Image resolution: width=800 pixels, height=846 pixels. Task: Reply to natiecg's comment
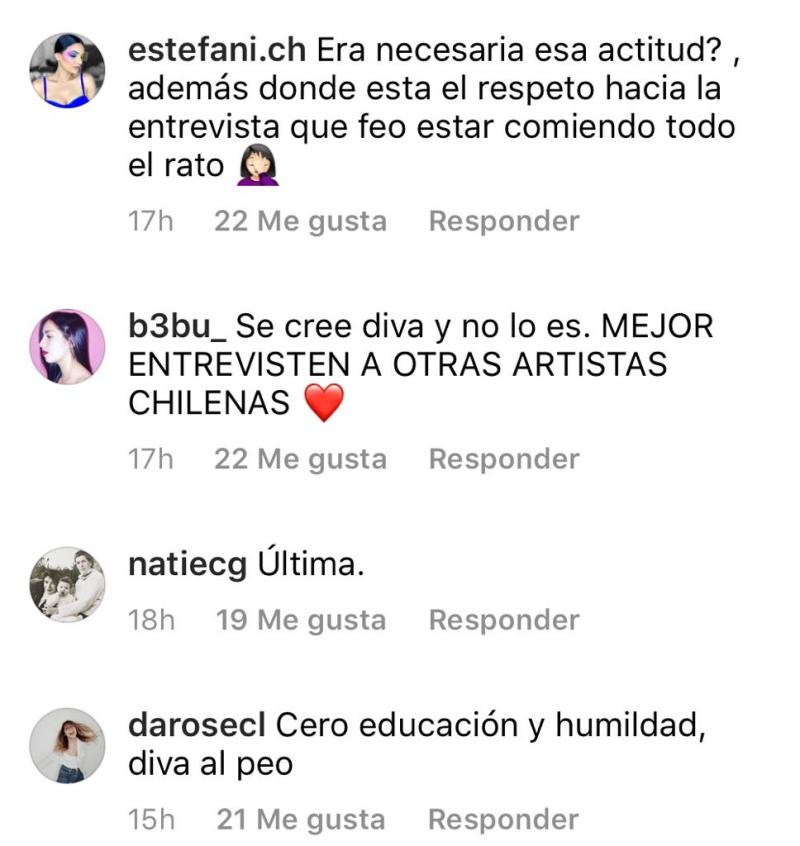(503, 618)
